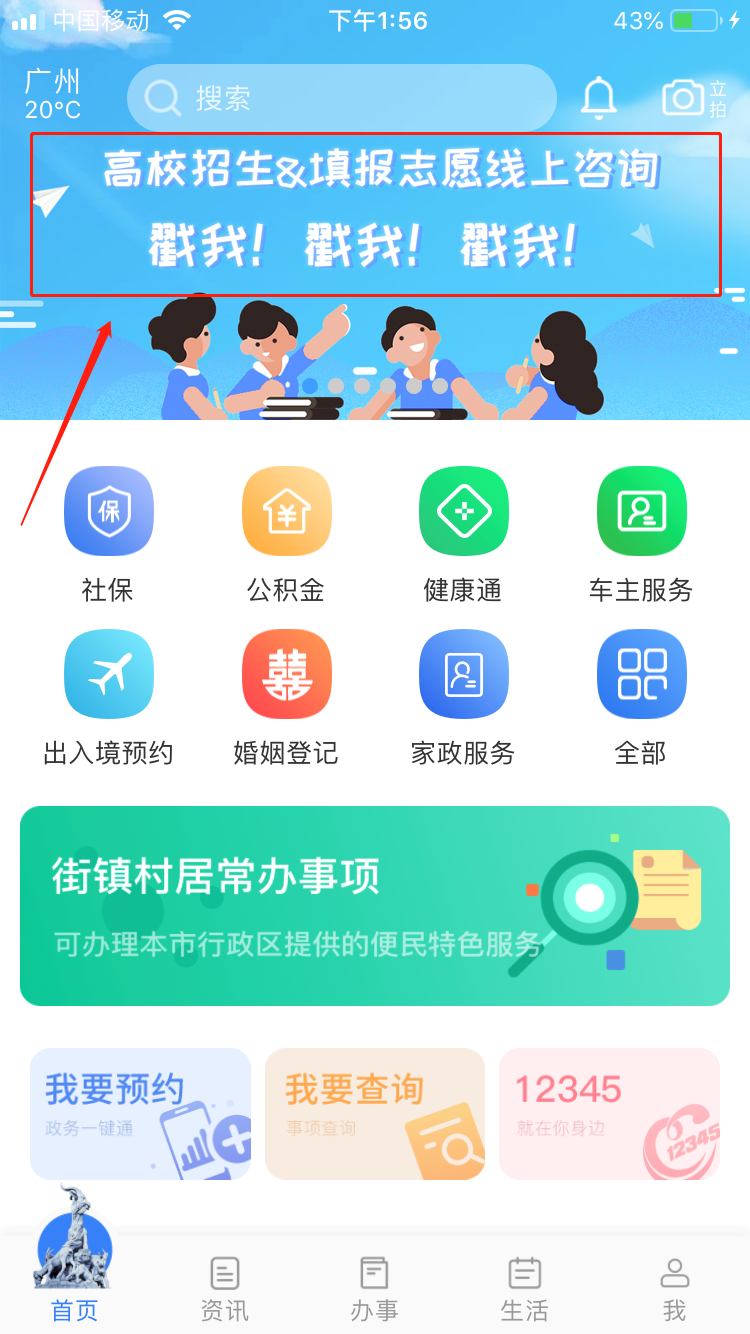Open the 12345 hotline card
Screen dimensions: 750x1334
[x=609, y=1114]
